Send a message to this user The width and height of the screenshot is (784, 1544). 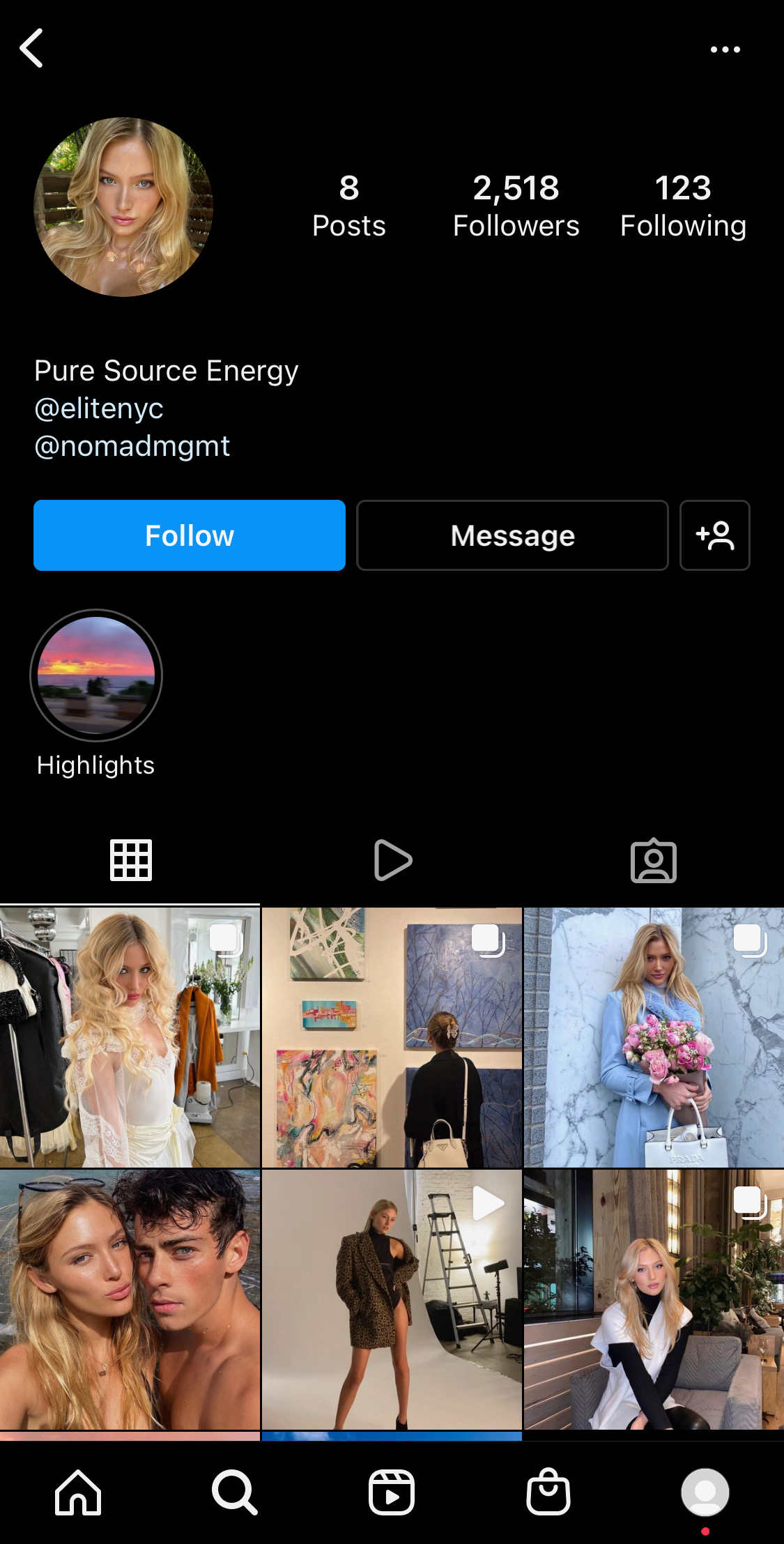tap(512, 535)
